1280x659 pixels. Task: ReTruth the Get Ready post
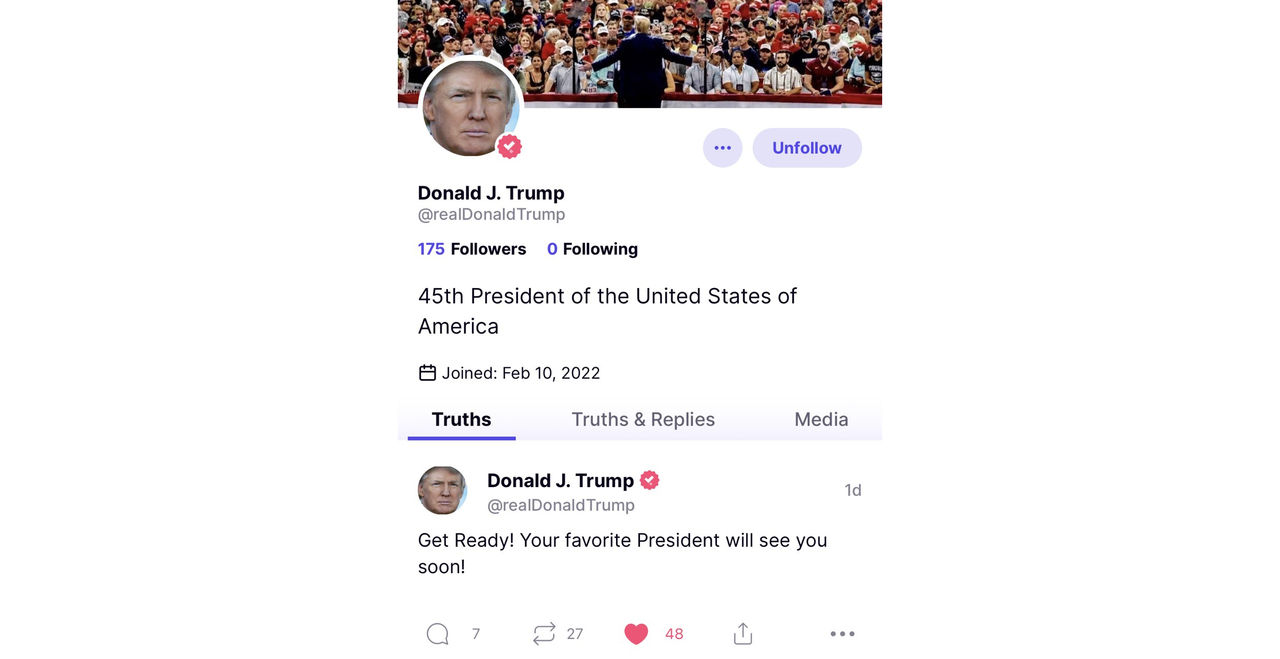(x=544, y=634)
